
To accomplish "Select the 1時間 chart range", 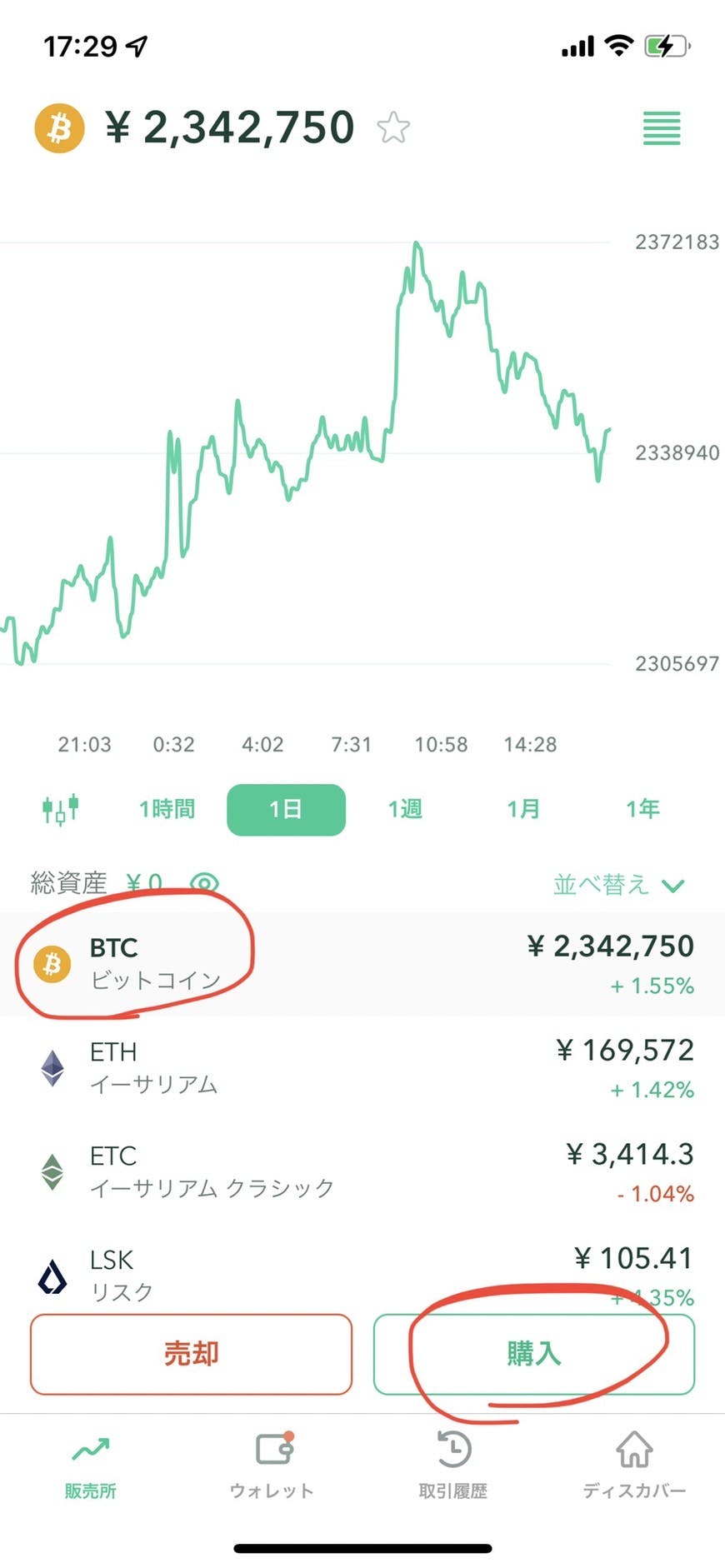I will coord(167,809).
